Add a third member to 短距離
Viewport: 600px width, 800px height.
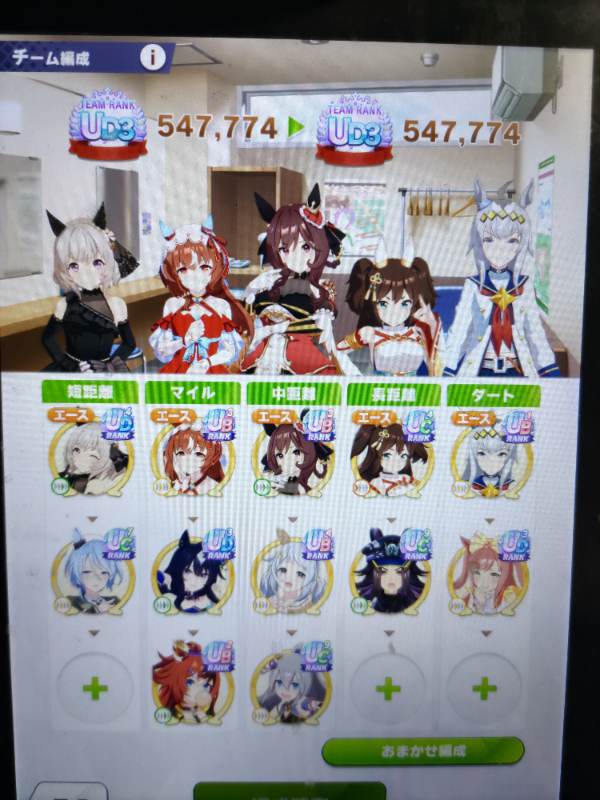[94, 687]
